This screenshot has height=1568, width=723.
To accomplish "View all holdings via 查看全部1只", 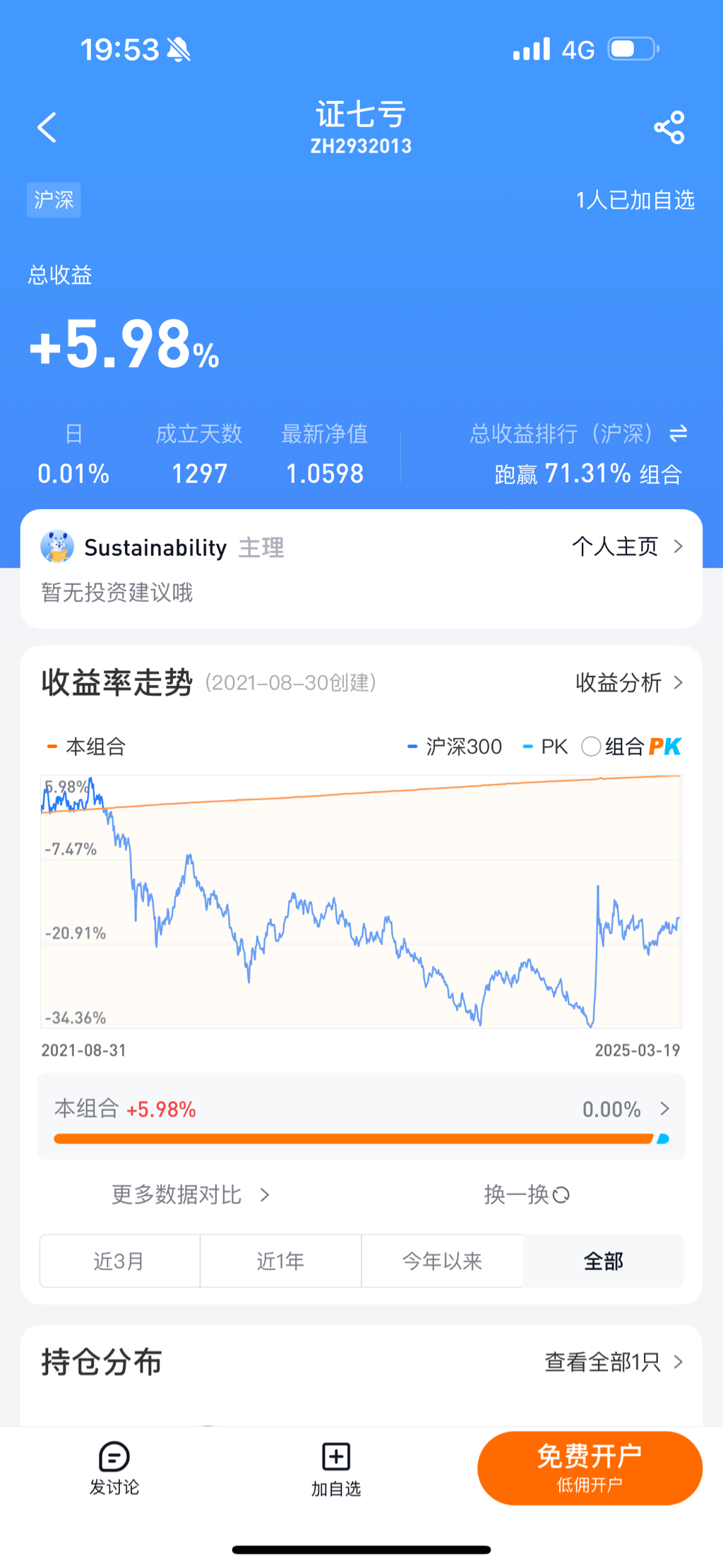I will (x=613, y=1362).
